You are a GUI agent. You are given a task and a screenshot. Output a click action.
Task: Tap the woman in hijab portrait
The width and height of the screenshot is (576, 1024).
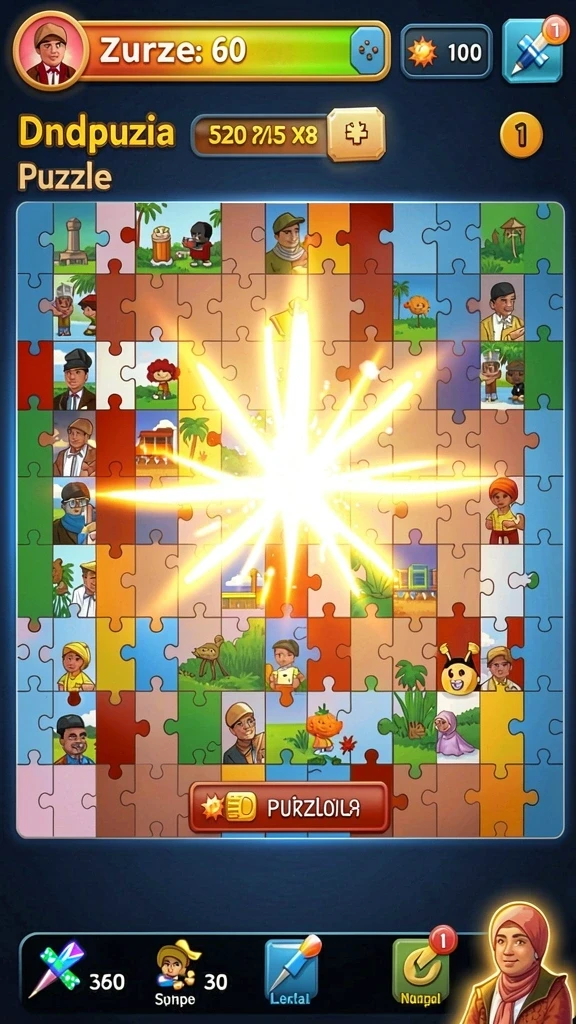pos(517,963)
